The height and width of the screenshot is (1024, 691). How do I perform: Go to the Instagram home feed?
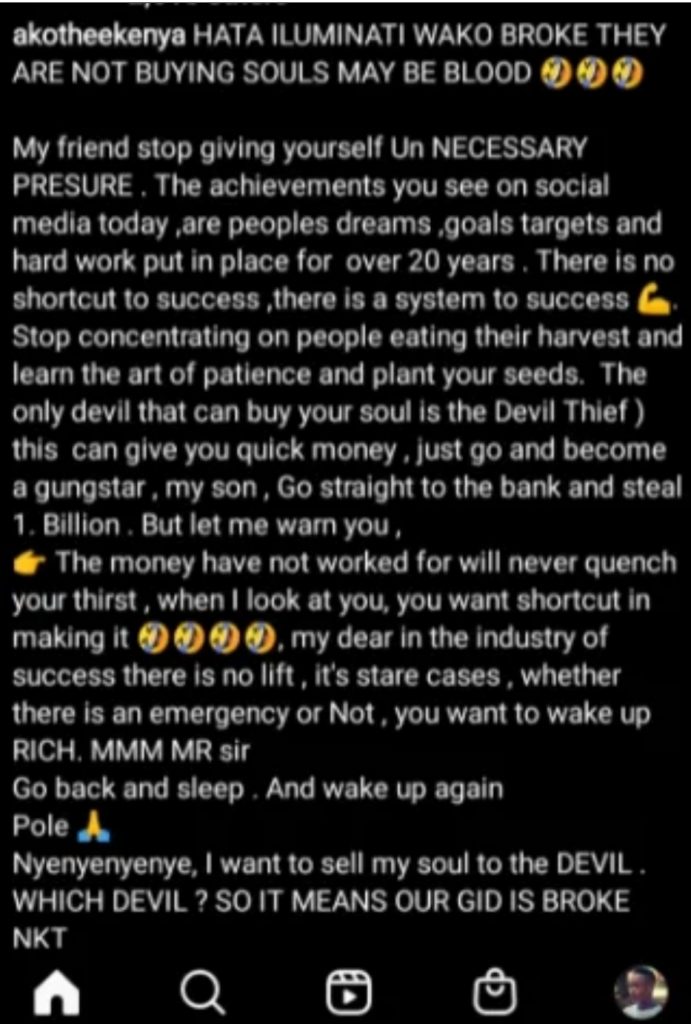tap(56, 992)
